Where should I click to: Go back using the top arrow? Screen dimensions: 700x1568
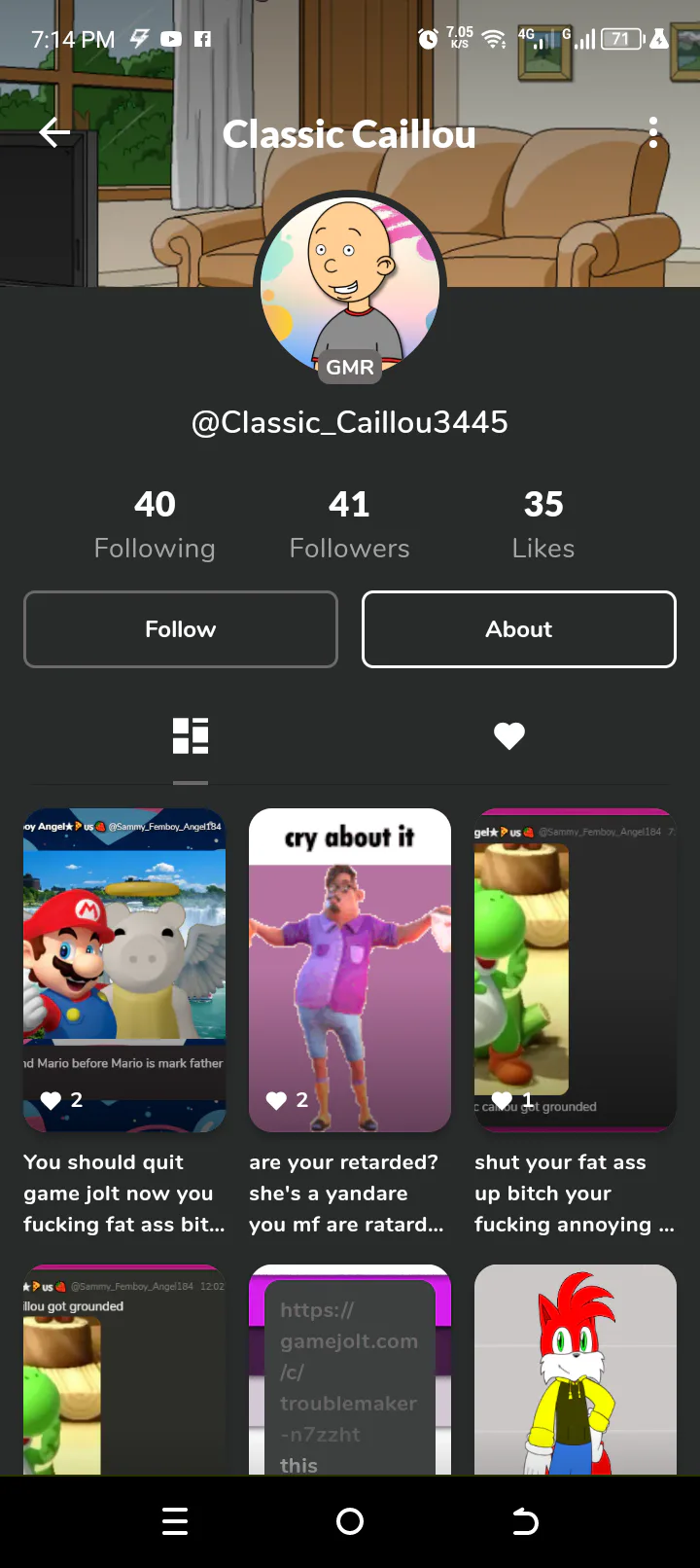pos(54,133)
